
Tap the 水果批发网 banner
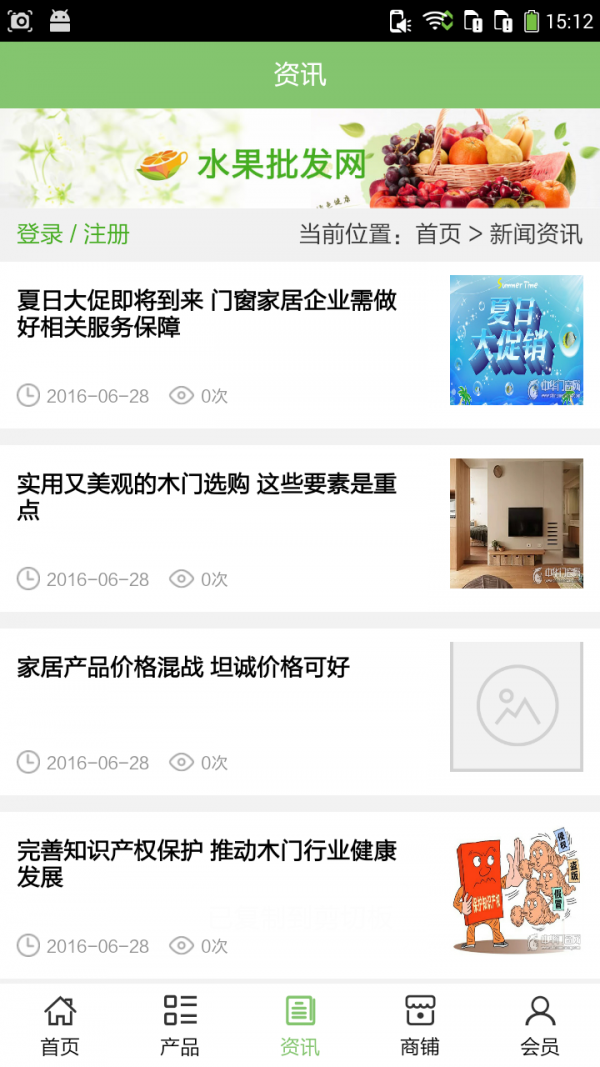point(300,159)
